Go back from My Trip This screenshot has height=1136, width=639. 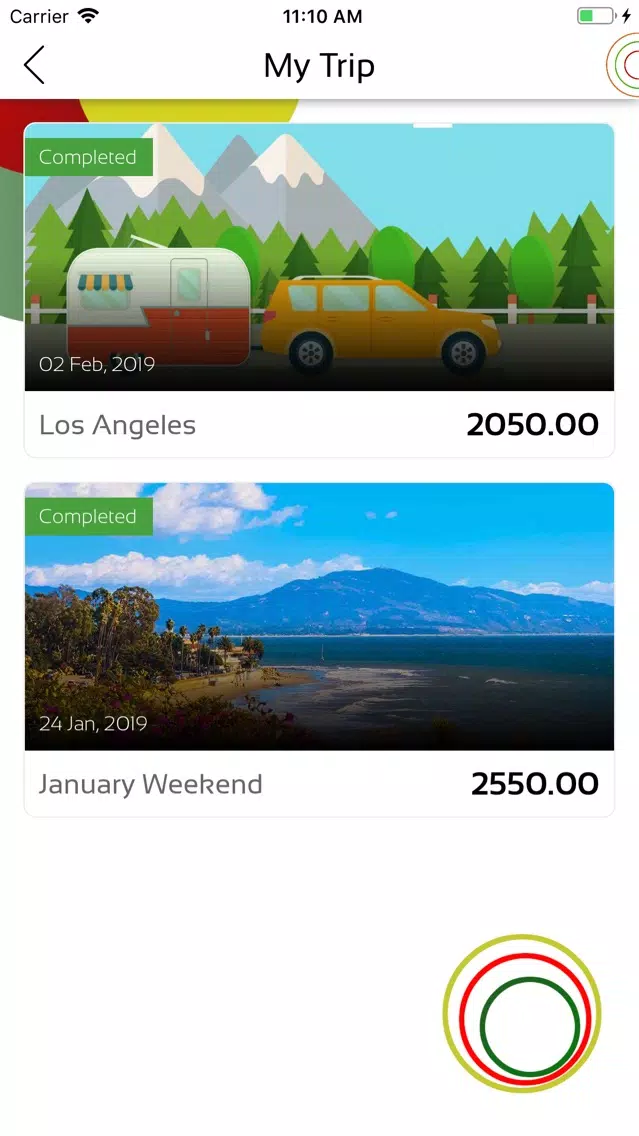click(x=34, y=65)
